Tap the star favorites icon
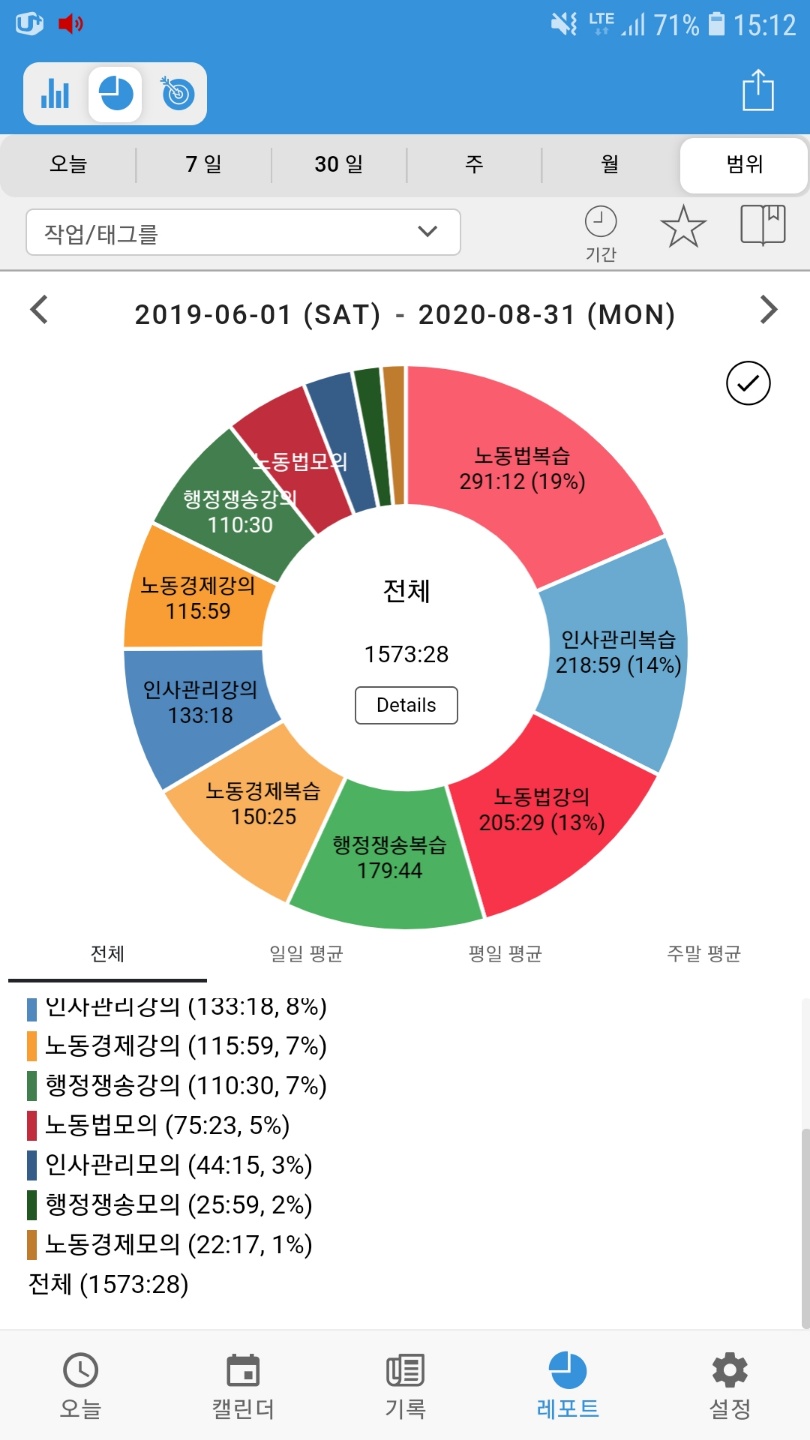 coord(683,226)
